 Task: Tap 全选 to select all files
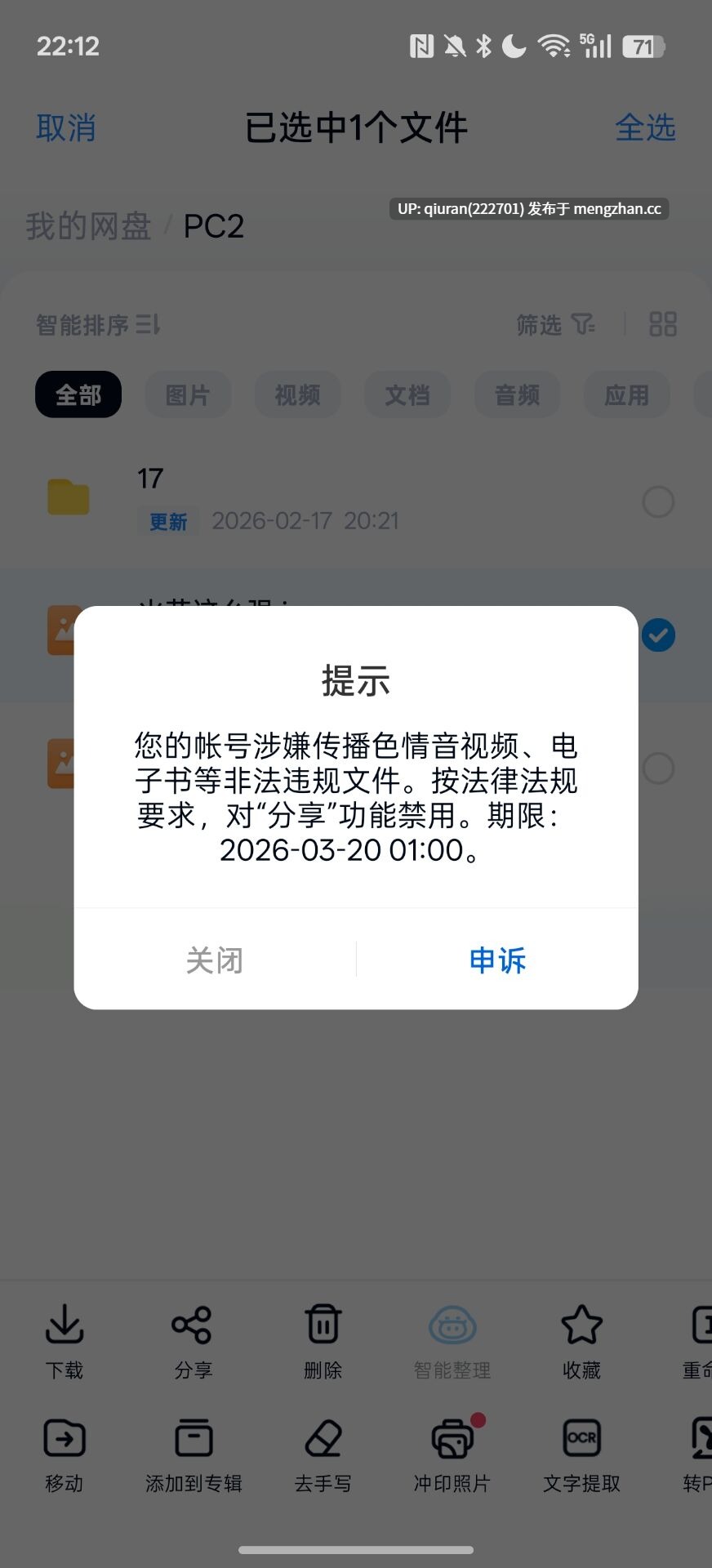(x=645, y=128)
